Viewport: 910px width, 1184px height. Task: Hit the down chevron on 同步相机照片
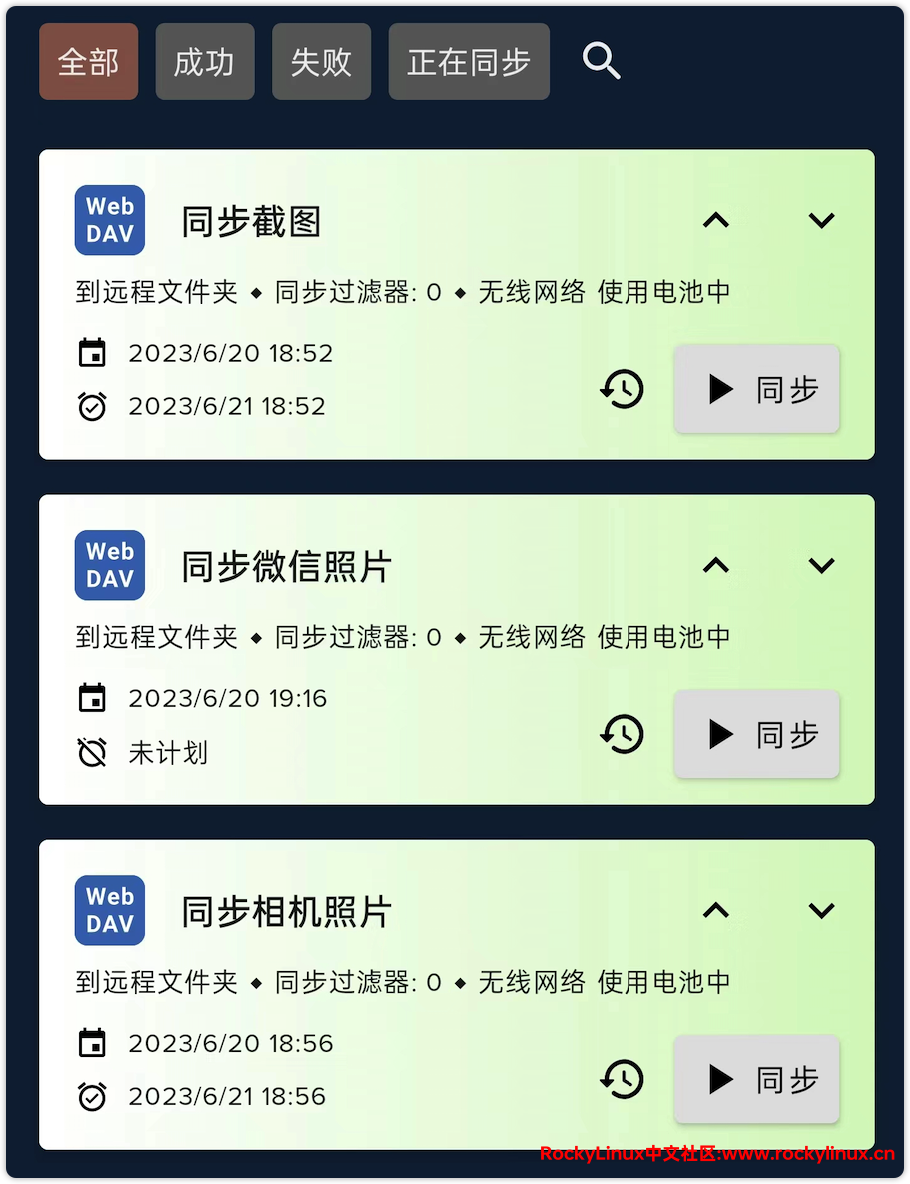click(x=821, y=910)
